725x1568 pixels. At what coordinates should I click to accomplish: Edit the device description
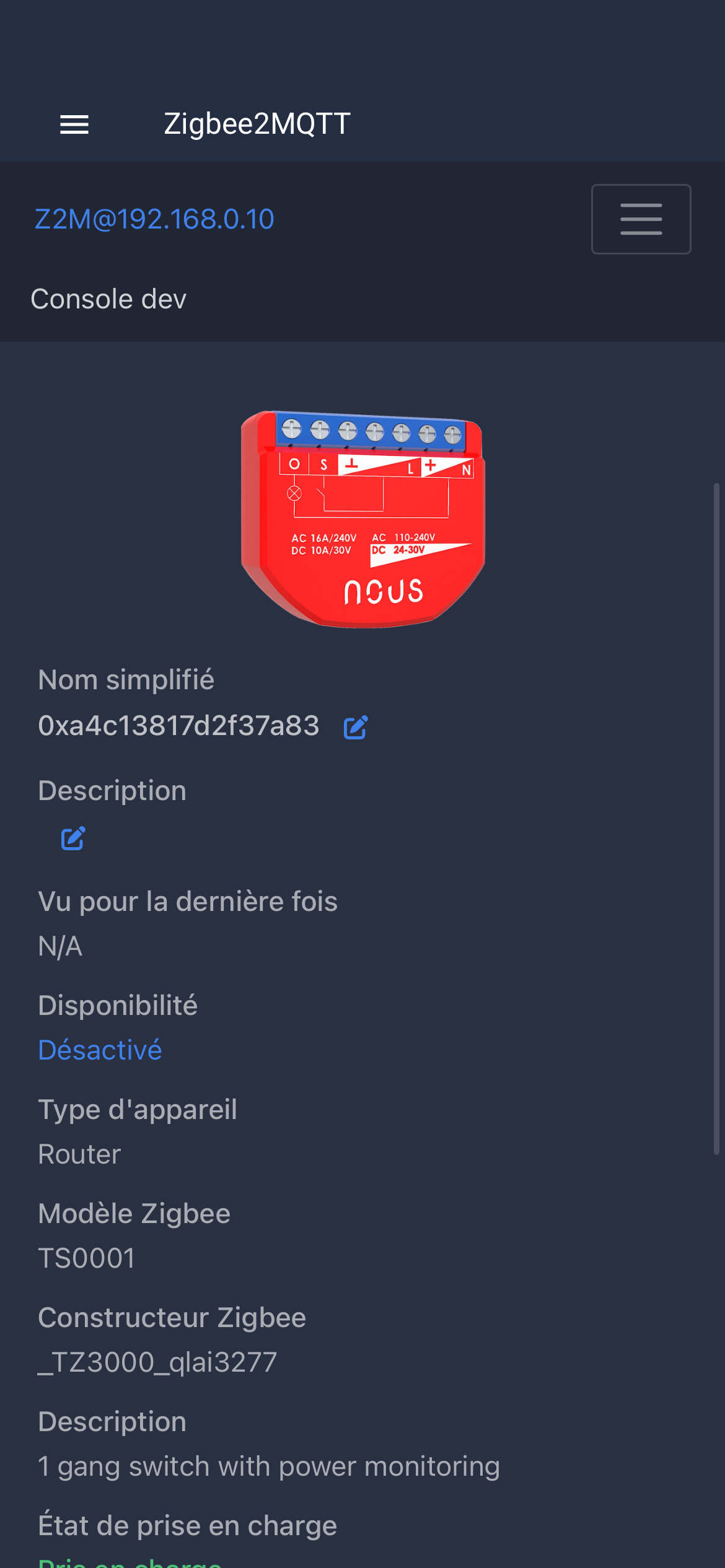pos(73,838)
